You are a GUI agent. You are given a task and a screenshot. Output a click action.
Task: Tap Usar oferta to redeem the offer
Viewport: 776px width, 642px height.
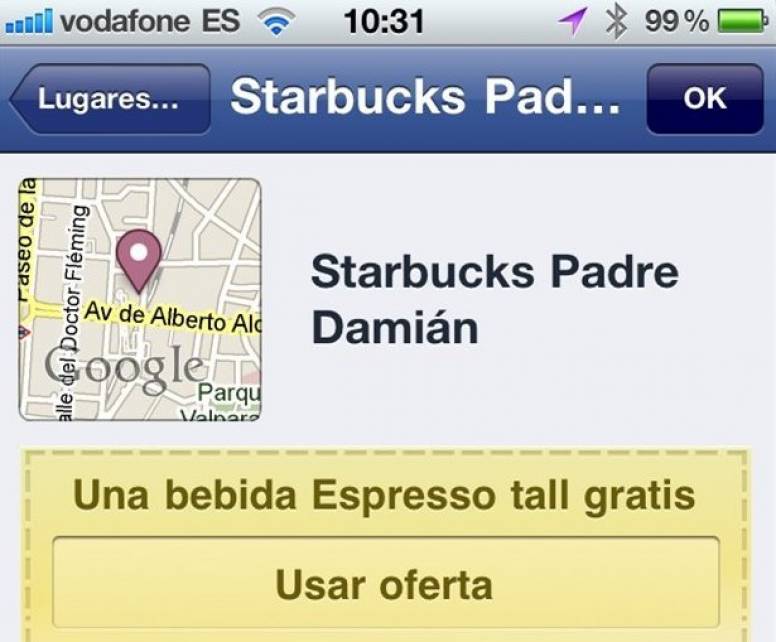(x=385, y=584)
